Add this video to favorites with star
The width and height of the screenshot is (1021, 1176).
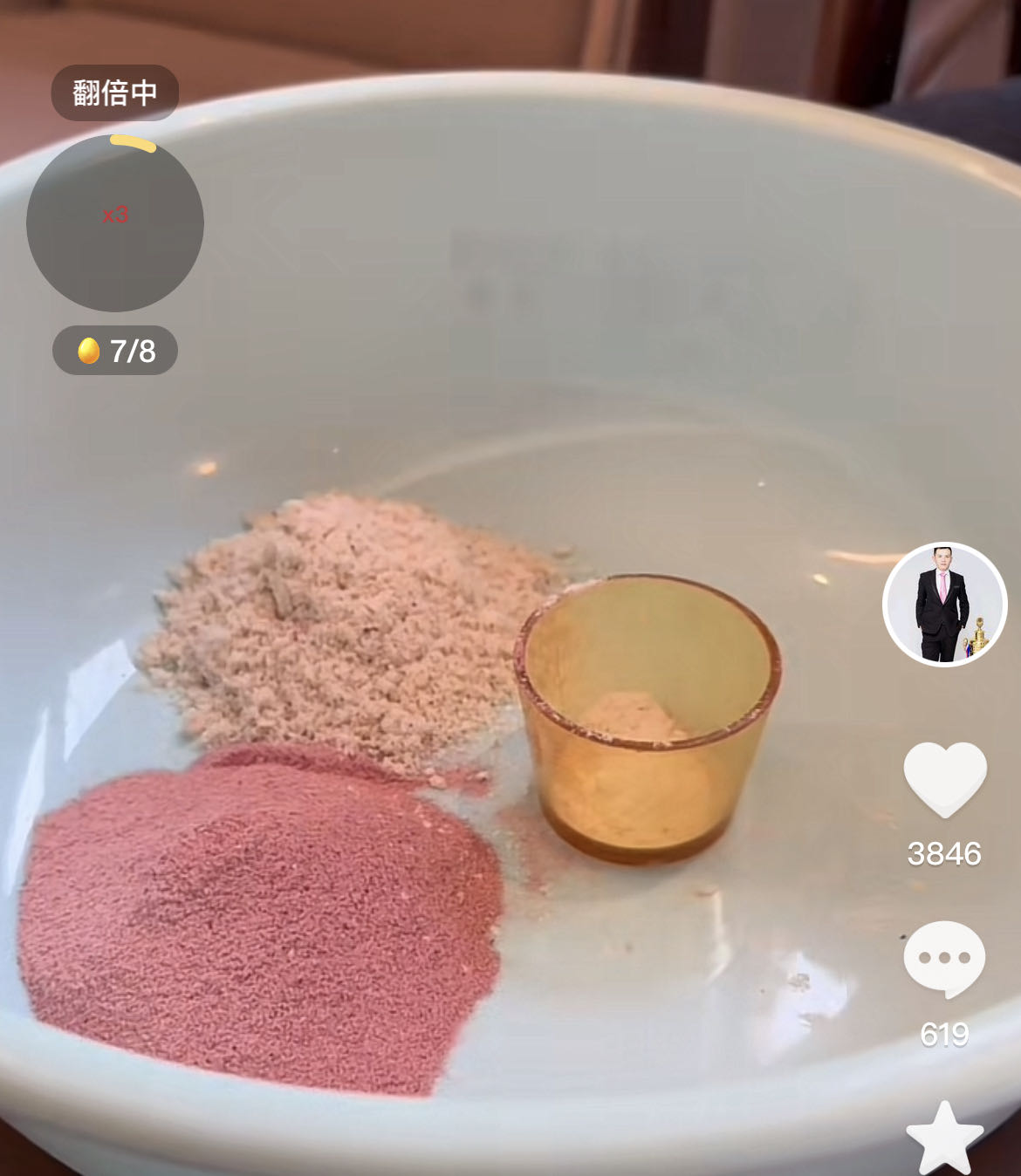coord(944,1138)
